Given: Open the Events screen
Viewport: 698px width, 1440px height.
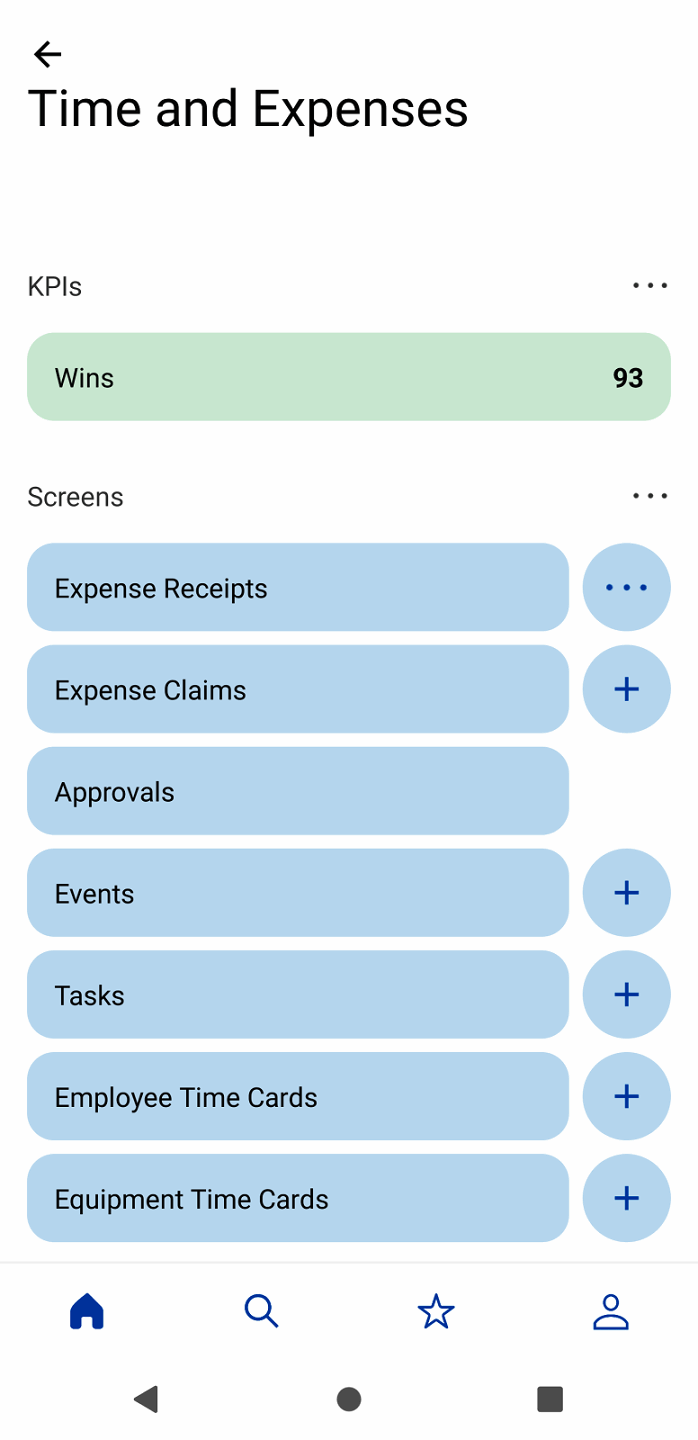Looking at the screenshot, I should pos(297,894).
